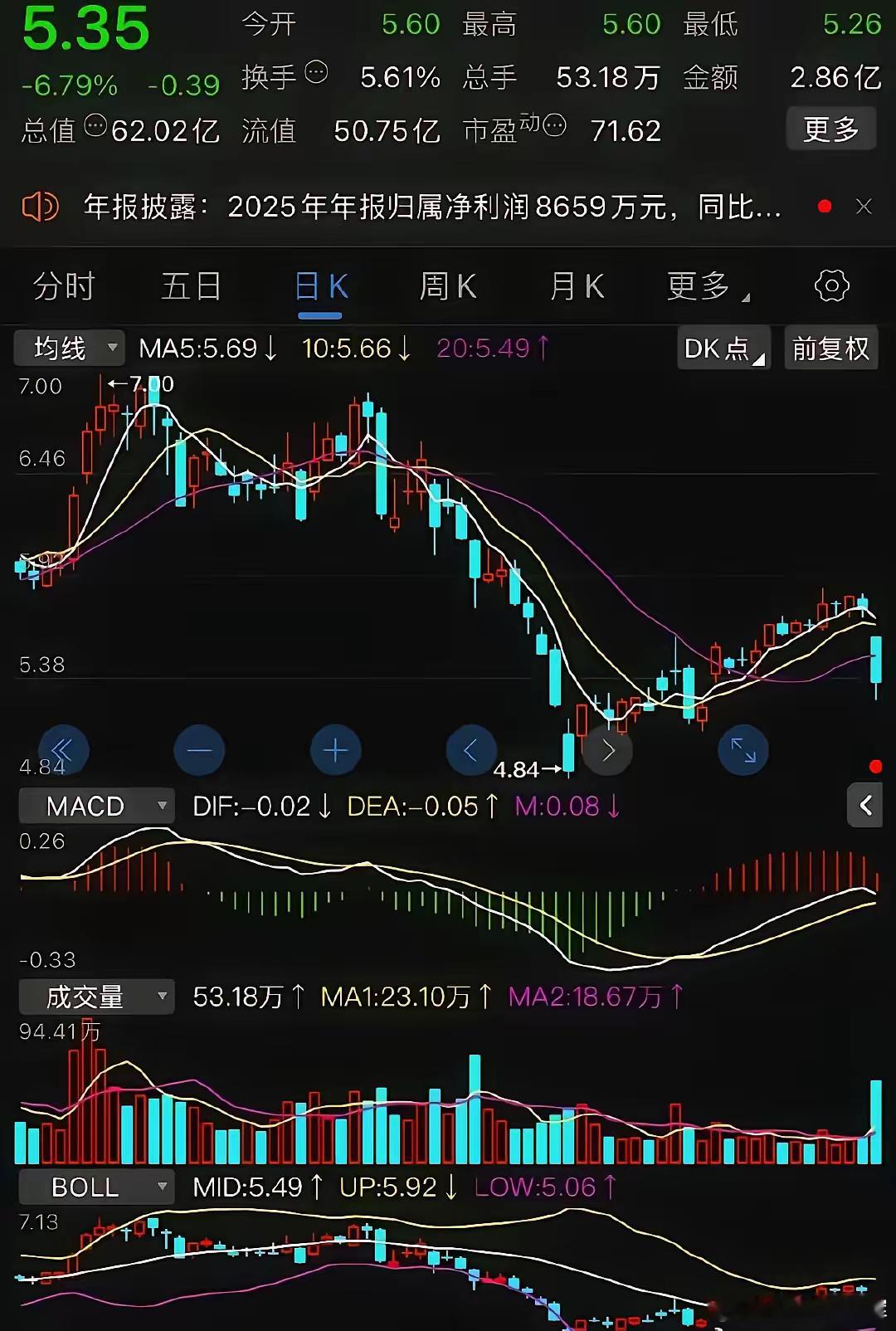Switch to the 月K chart tab
896x1331 pixels.
[x=577, y=287]
